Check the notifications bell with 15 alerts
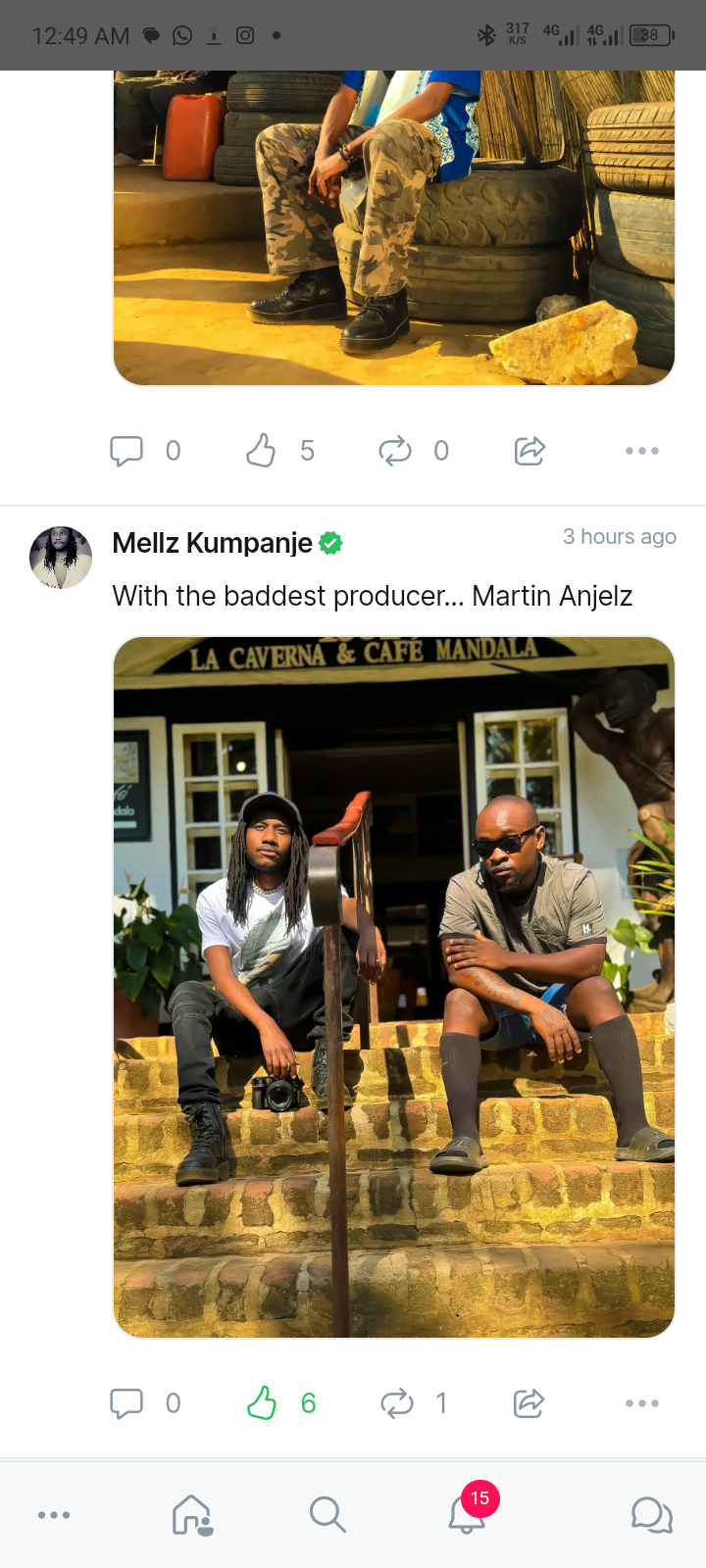 pyautogui.click(x=467, y=1515)
